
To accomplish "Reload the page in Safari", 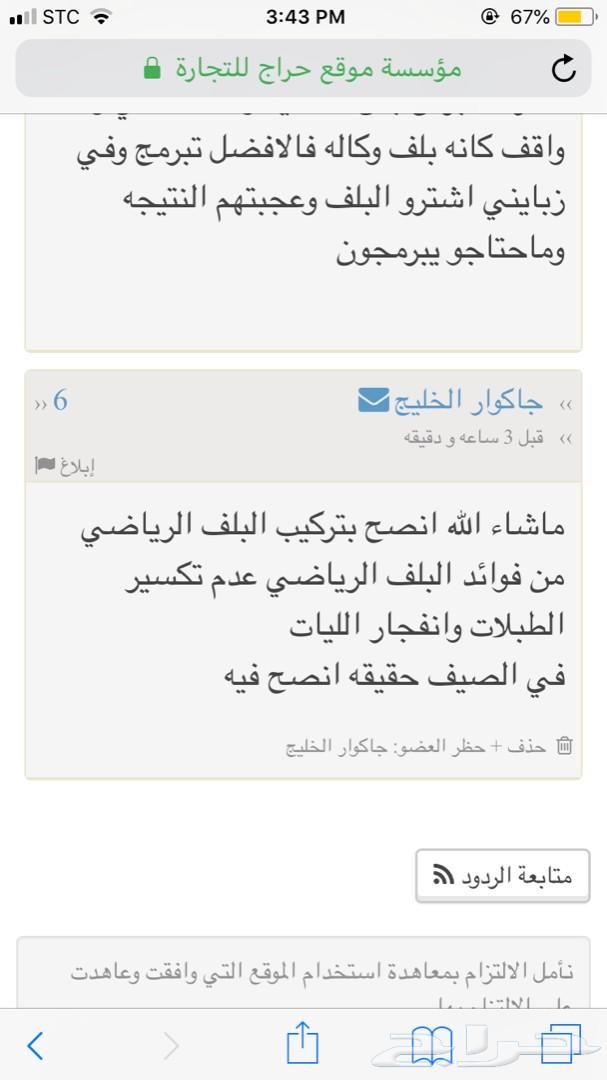I will (564, 68).
